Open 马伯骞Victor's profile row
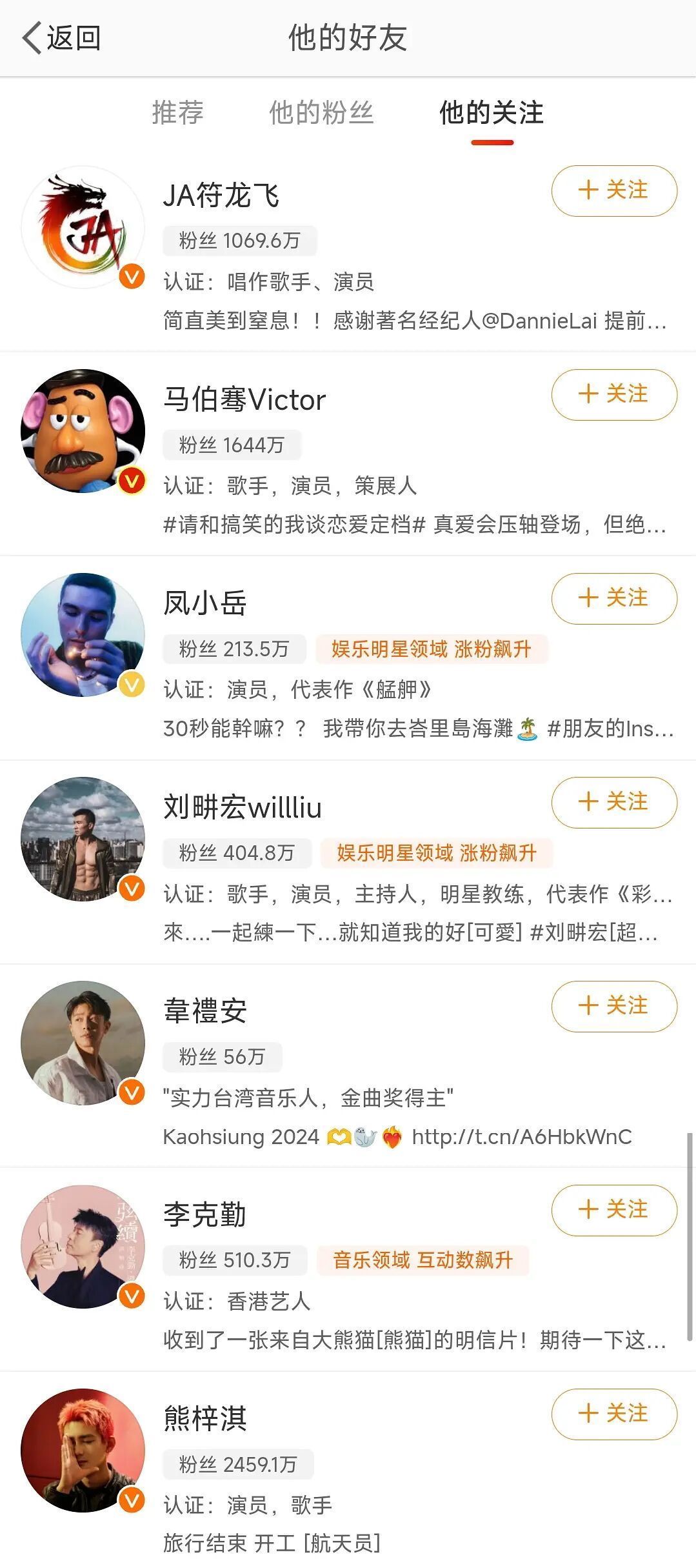 (244, 400)
